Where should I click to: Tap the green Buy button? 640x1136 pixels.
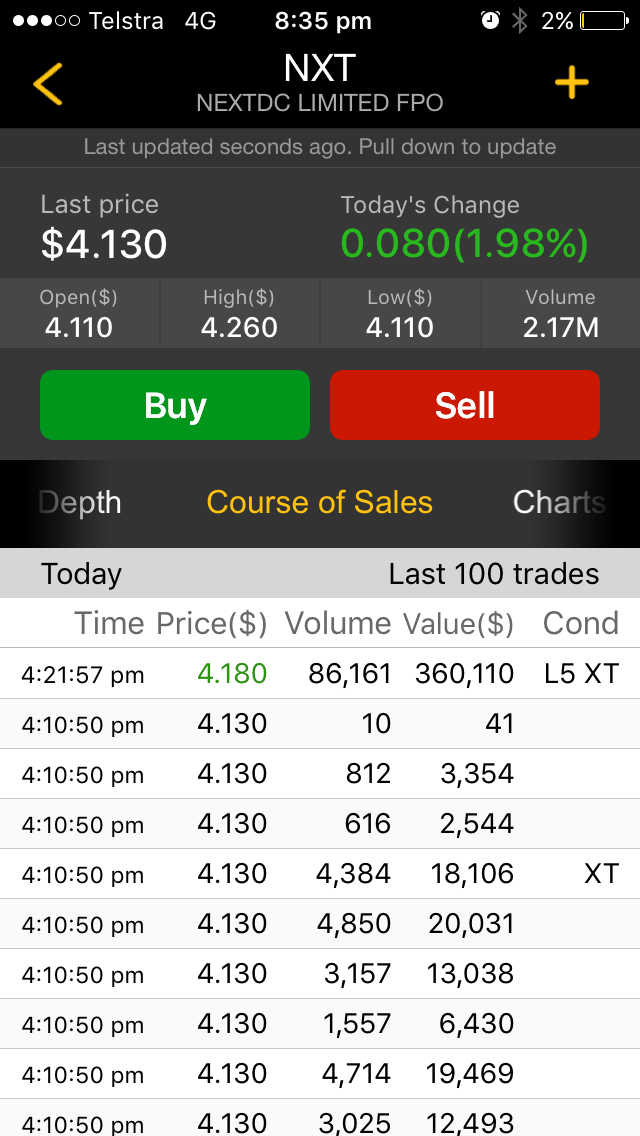coord(175,405)
